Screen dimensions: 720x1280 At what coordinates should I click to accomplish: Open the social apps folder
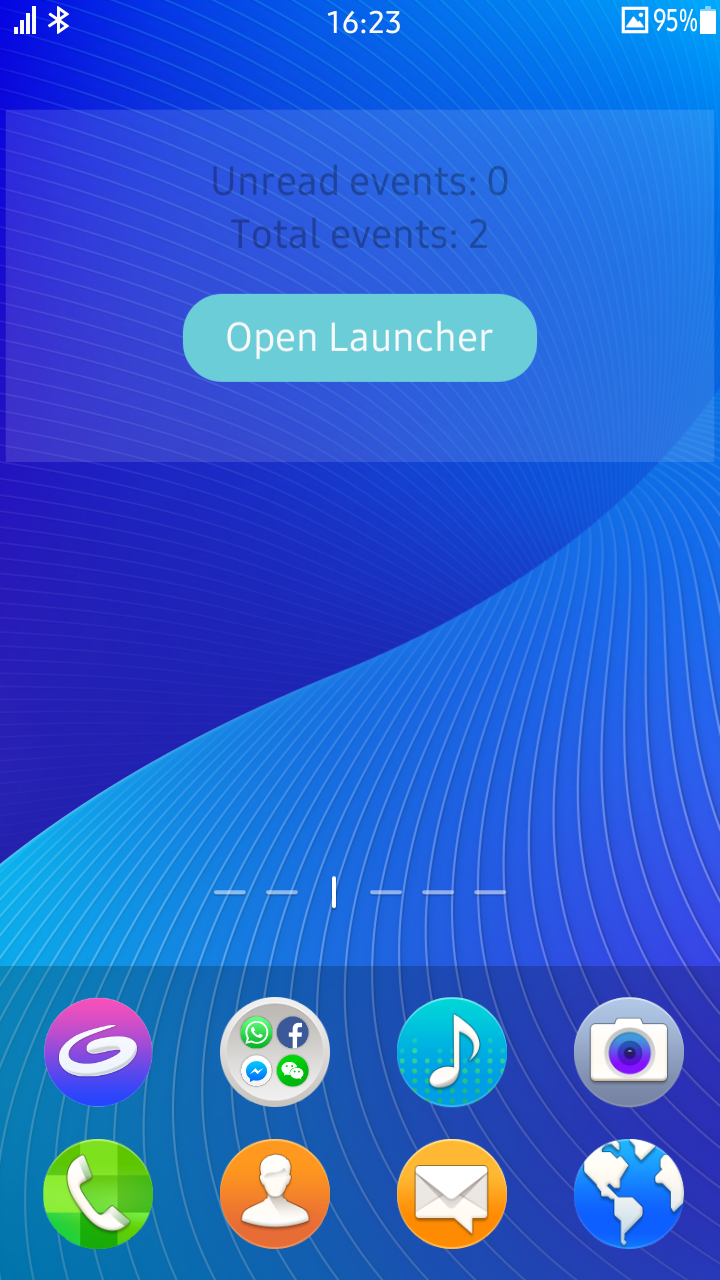[x=275, y=1052]
